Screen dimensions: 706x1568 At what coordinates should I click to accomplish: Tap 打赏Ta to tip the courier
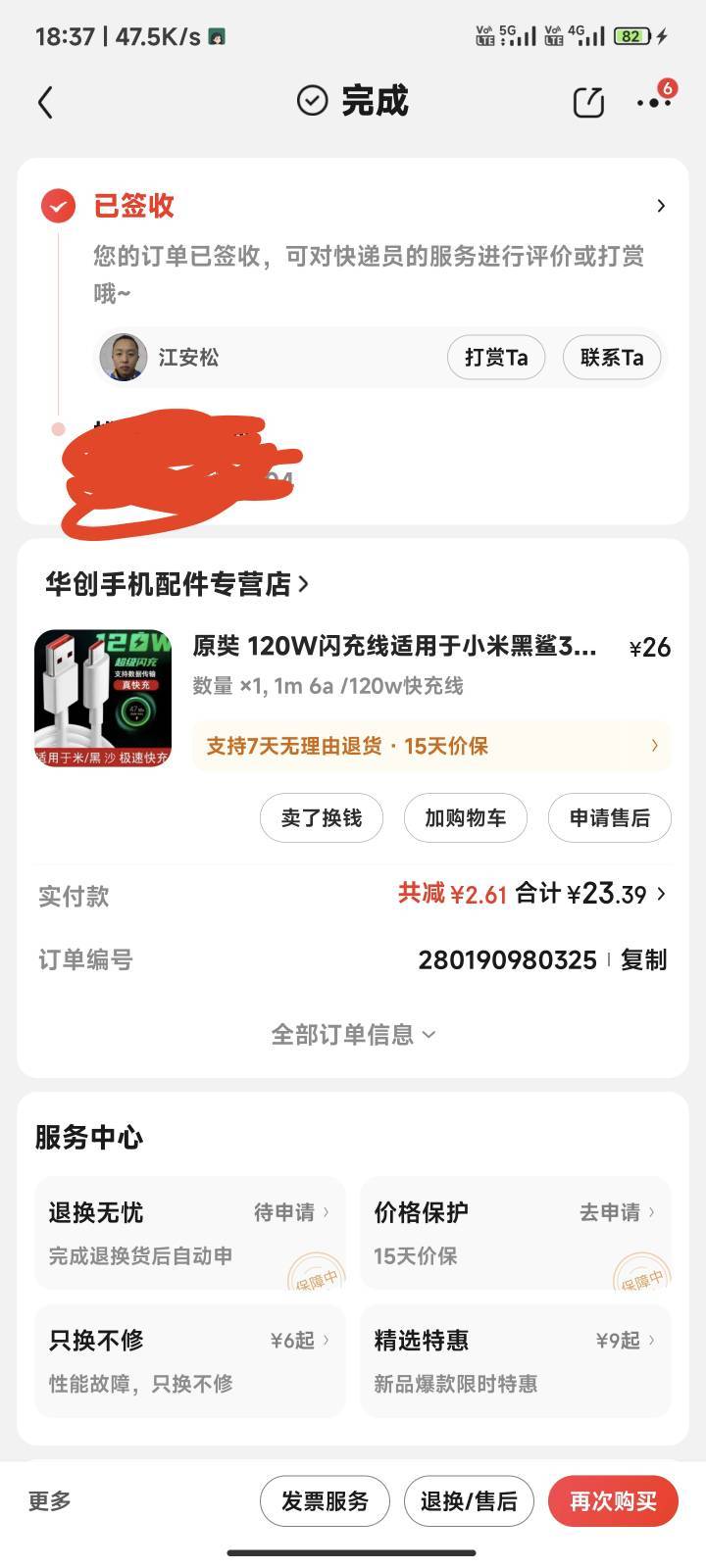[x=496, y=358]
